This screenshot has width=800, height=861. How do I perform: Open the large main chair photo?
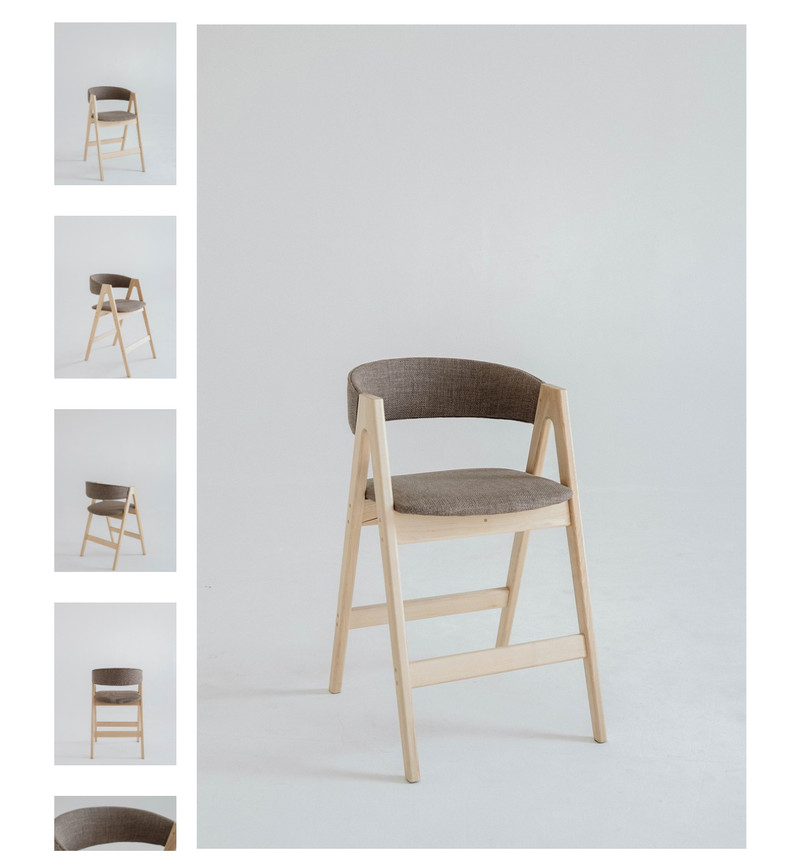(470, 436)
